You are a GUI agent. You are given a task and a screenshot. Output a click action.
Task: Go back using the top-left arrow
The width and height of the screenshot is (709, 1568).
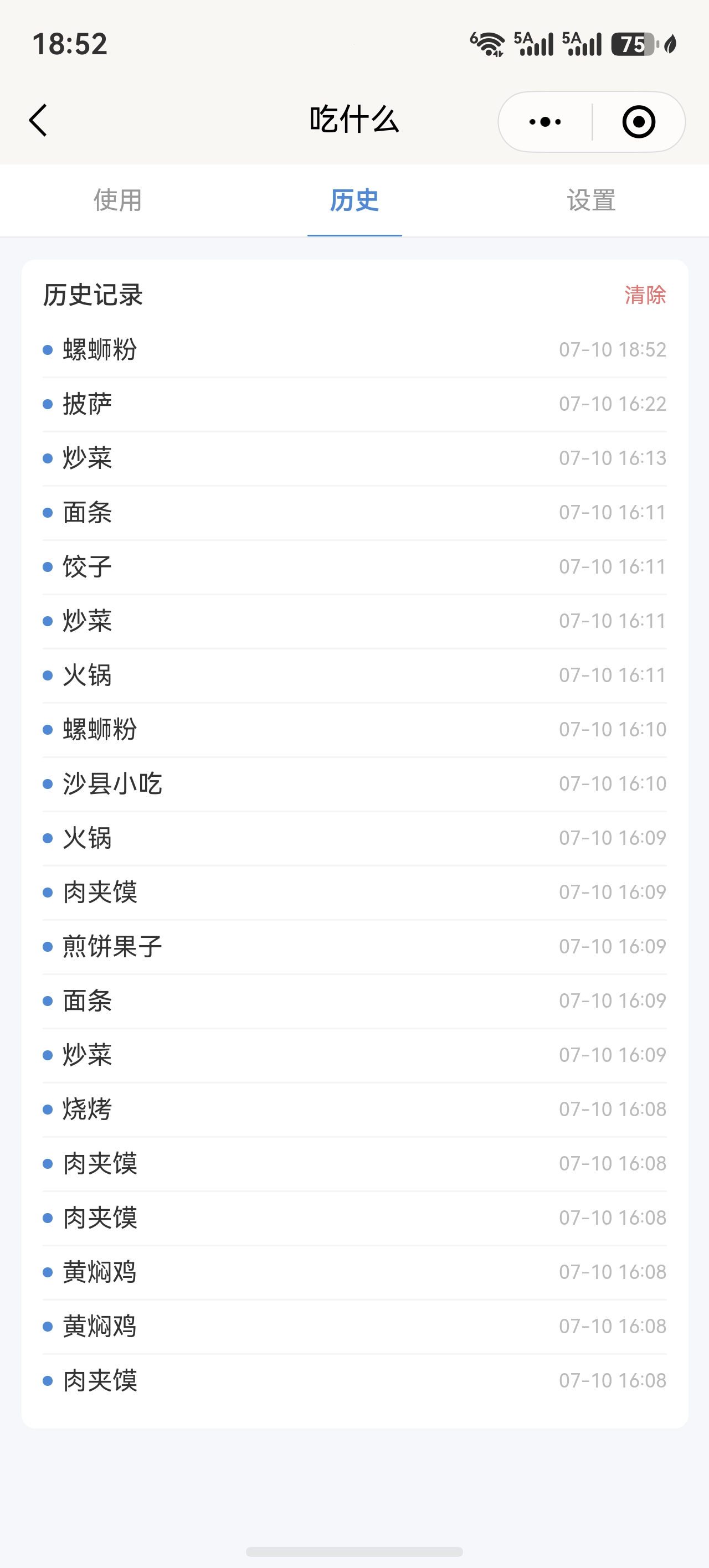pyautogui.click(x=38, y=120)
